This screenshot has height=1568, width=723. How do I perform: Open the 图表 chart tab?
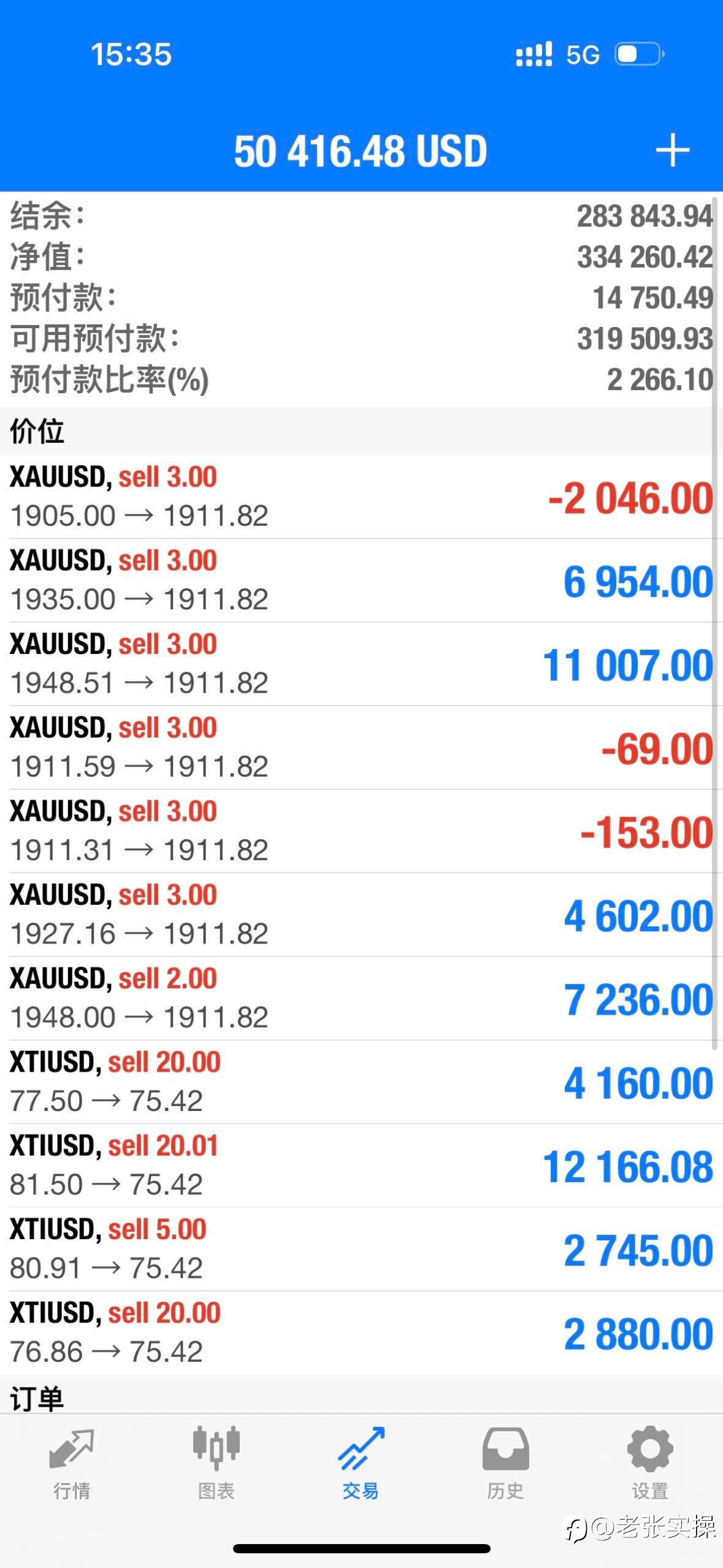tap(216, 1464)
